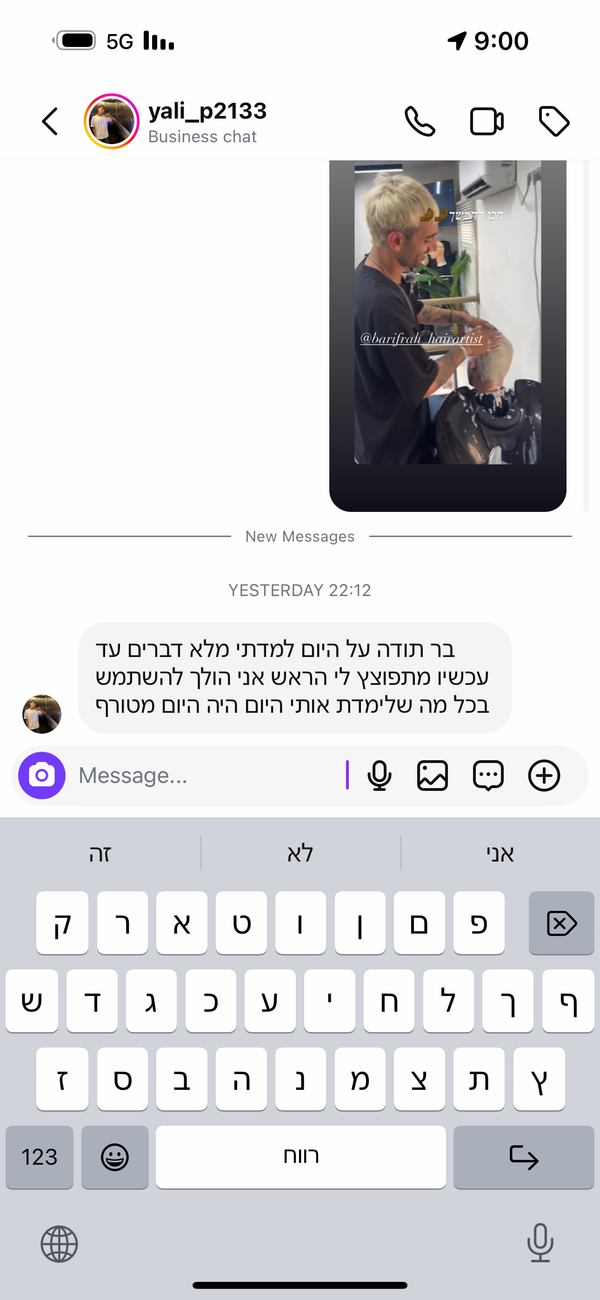Insert keyboard suggestion אני
The width and height of the screenshot is (600, 1300).
click(x=500, y=853)
